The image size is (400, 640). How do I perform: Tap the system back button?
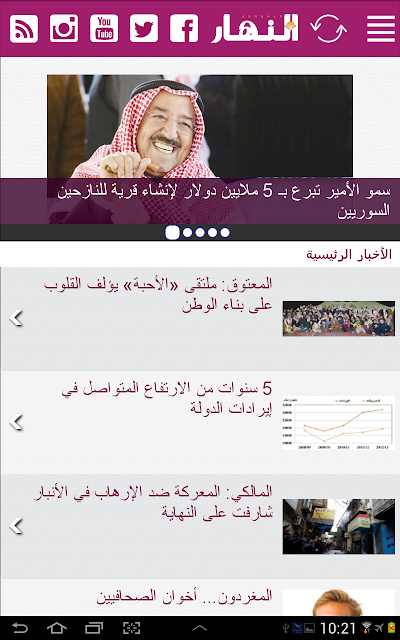coord(19,628)
